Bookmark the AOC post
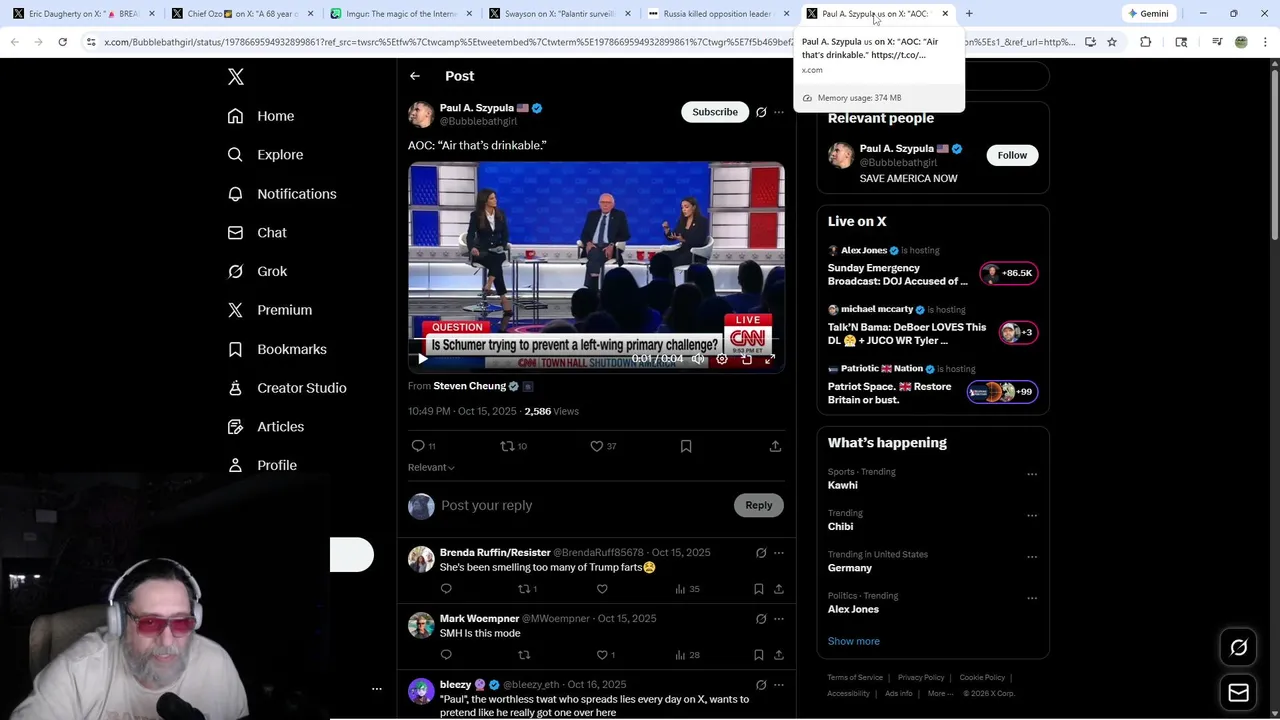The width and height of the screenshot is (1280, 720). pos(686,446)
